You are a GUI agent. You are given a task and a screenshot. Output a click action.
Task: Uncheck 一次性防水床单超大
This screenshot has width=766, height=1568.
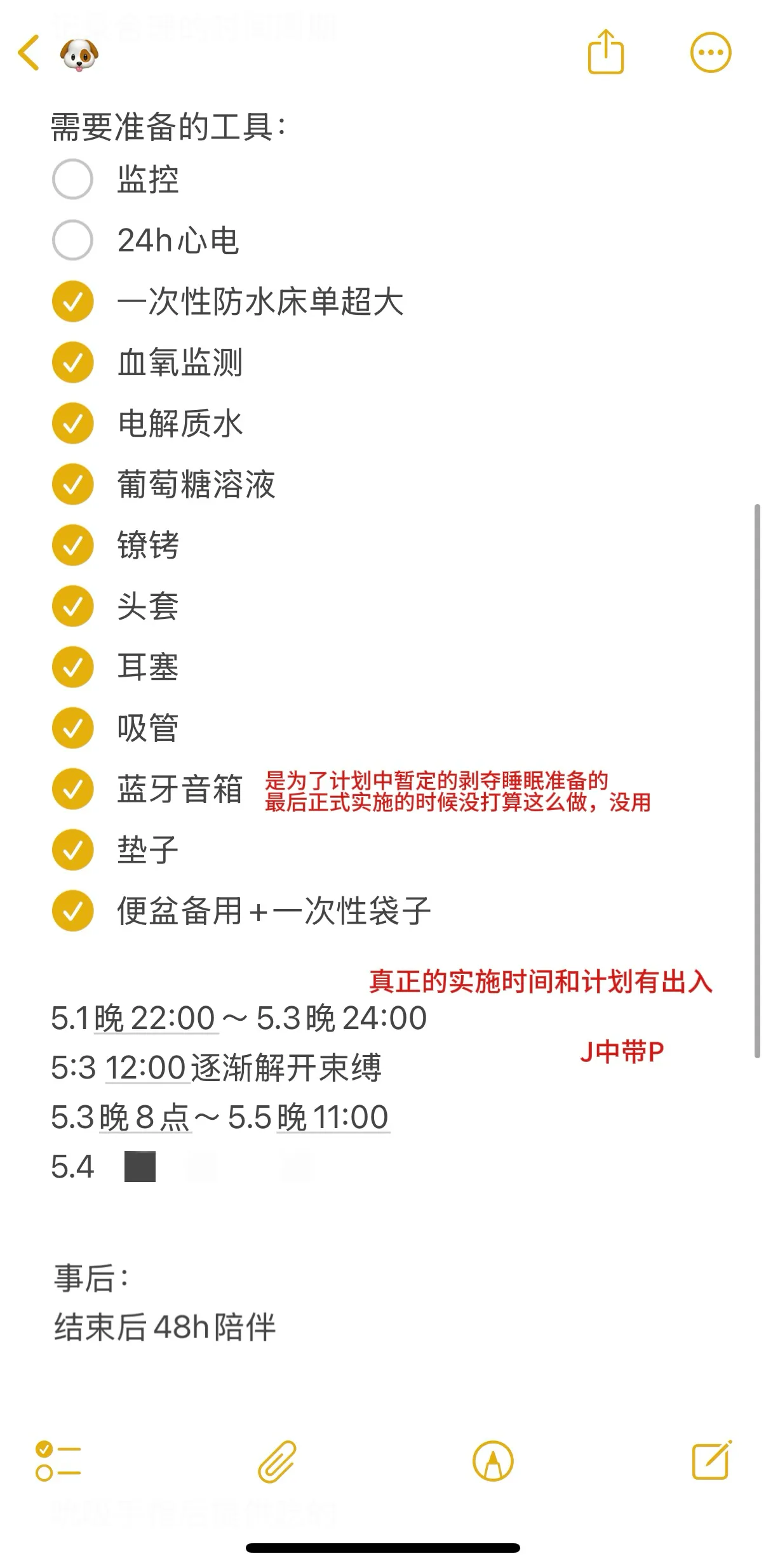73,301
